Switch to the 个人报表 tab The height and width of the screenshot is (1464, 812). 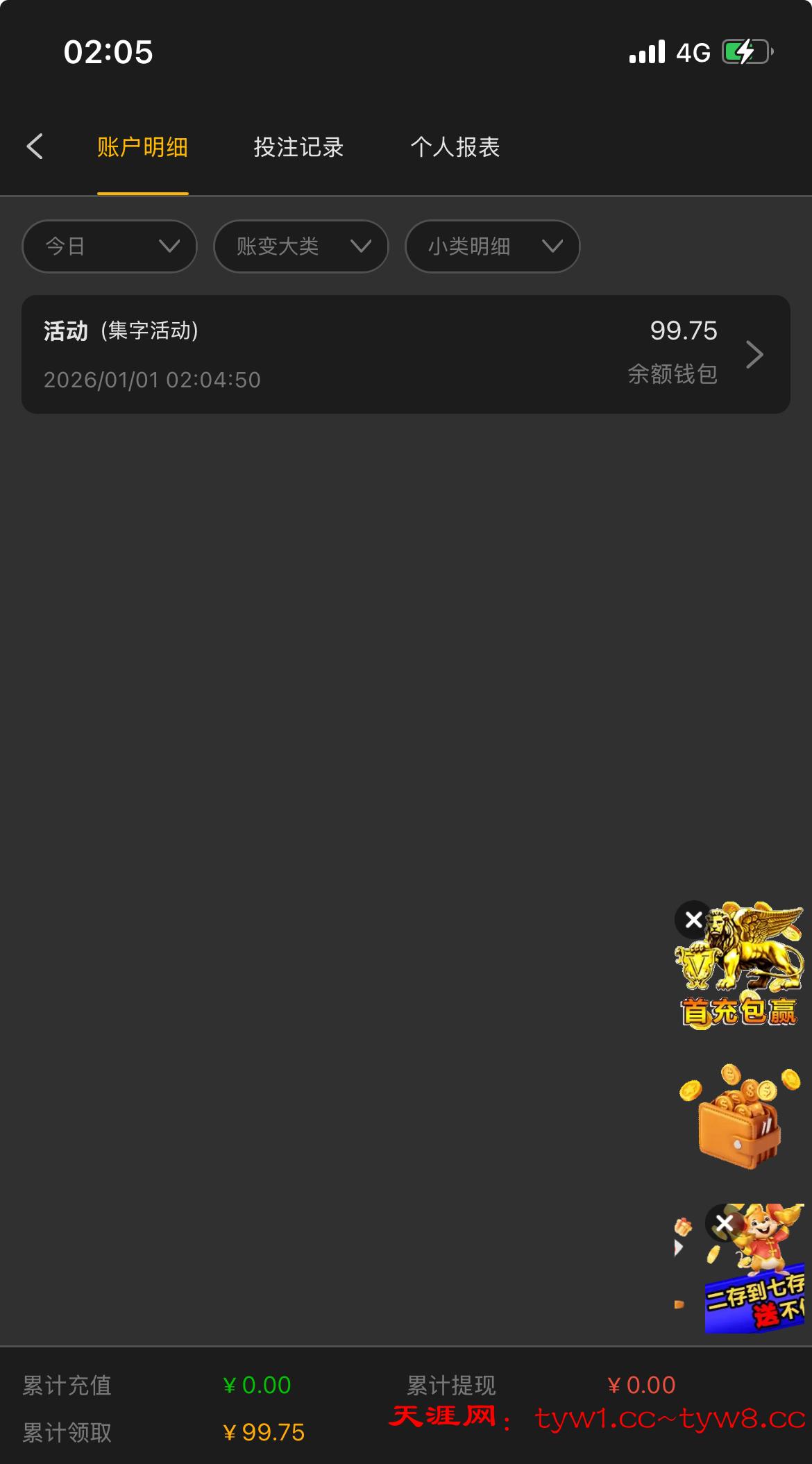point(455,147)
